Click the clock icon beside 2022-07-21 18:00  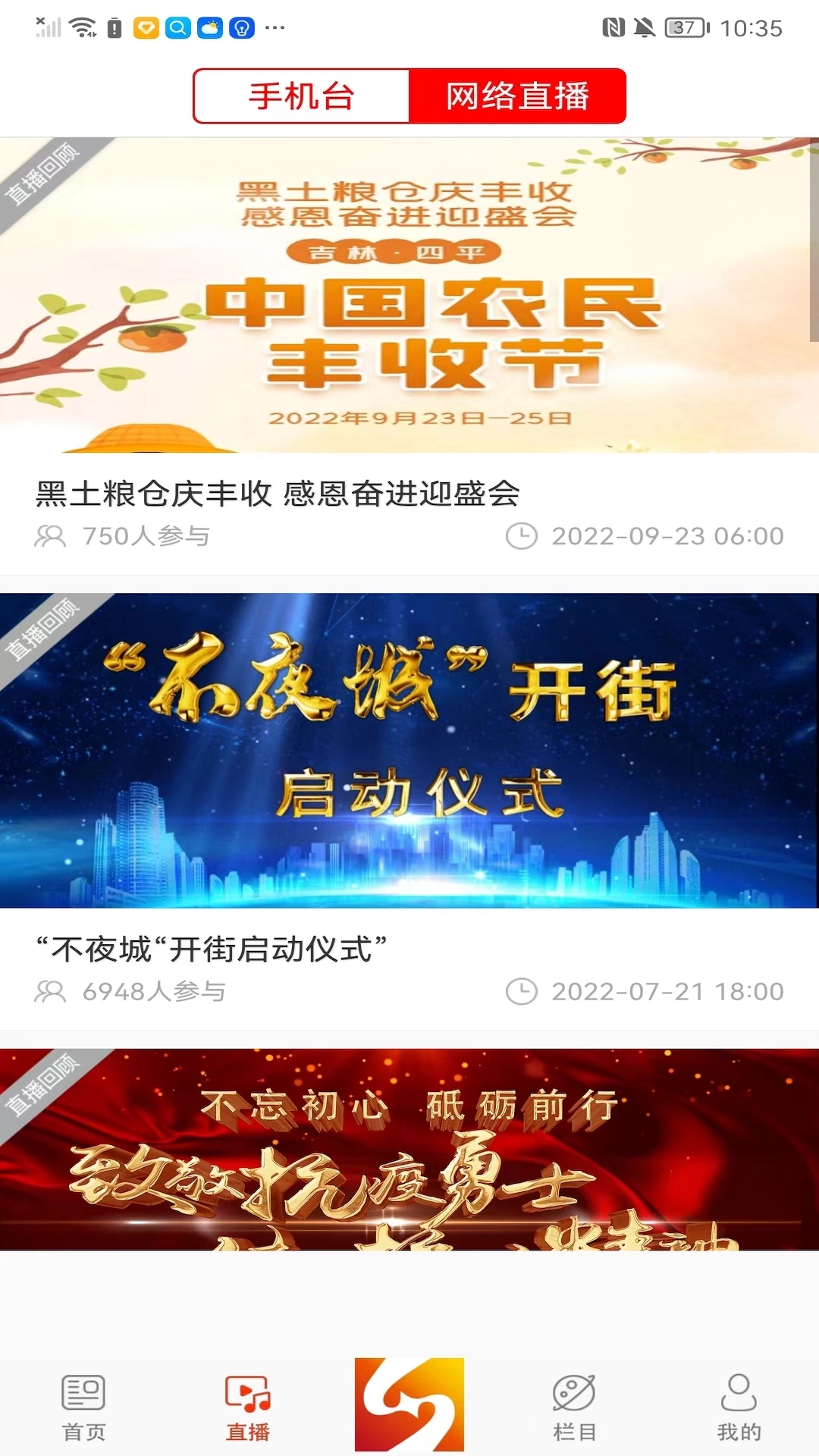pos(523,990)
